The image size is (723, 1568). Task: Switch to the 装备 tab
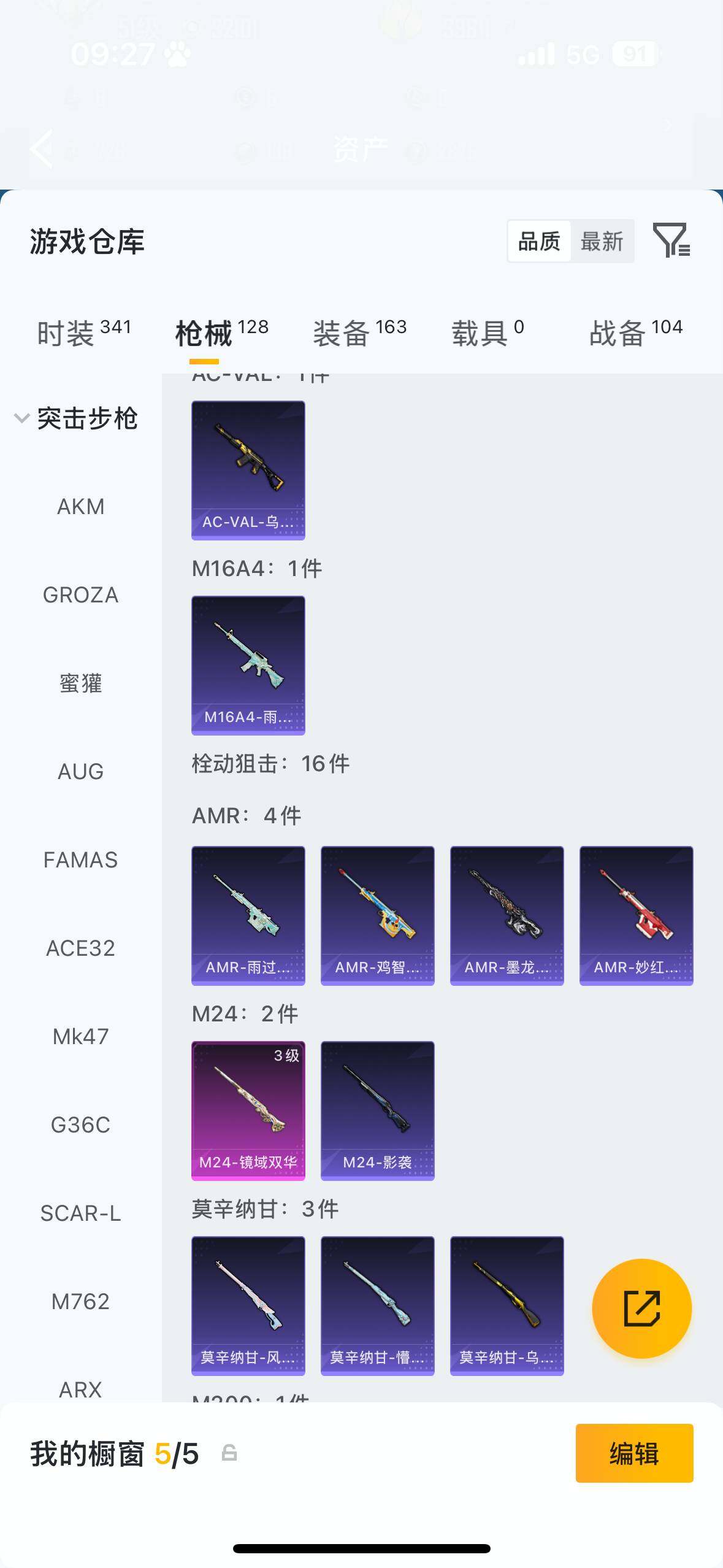(360, 333)
